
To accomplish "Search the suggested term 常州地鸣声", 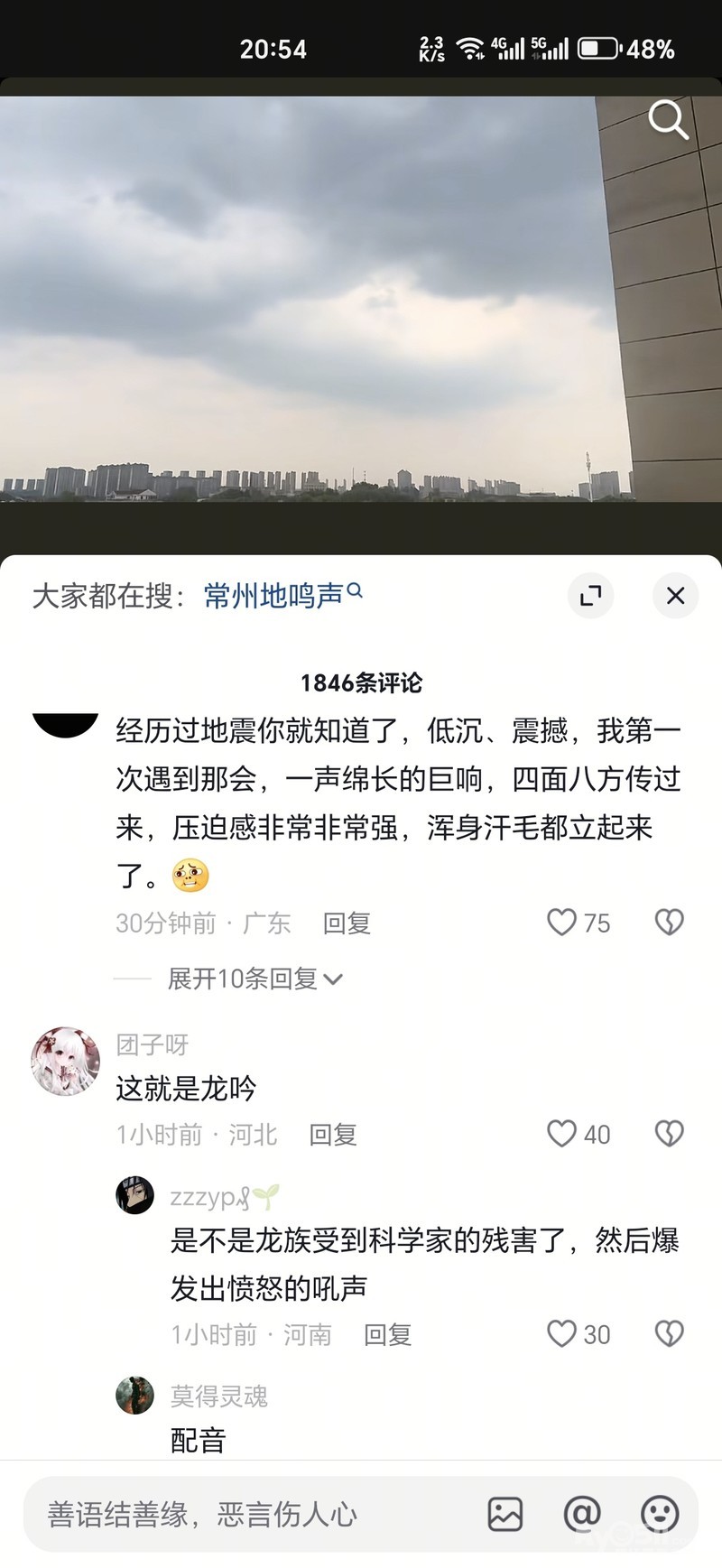I will point(282,596).
